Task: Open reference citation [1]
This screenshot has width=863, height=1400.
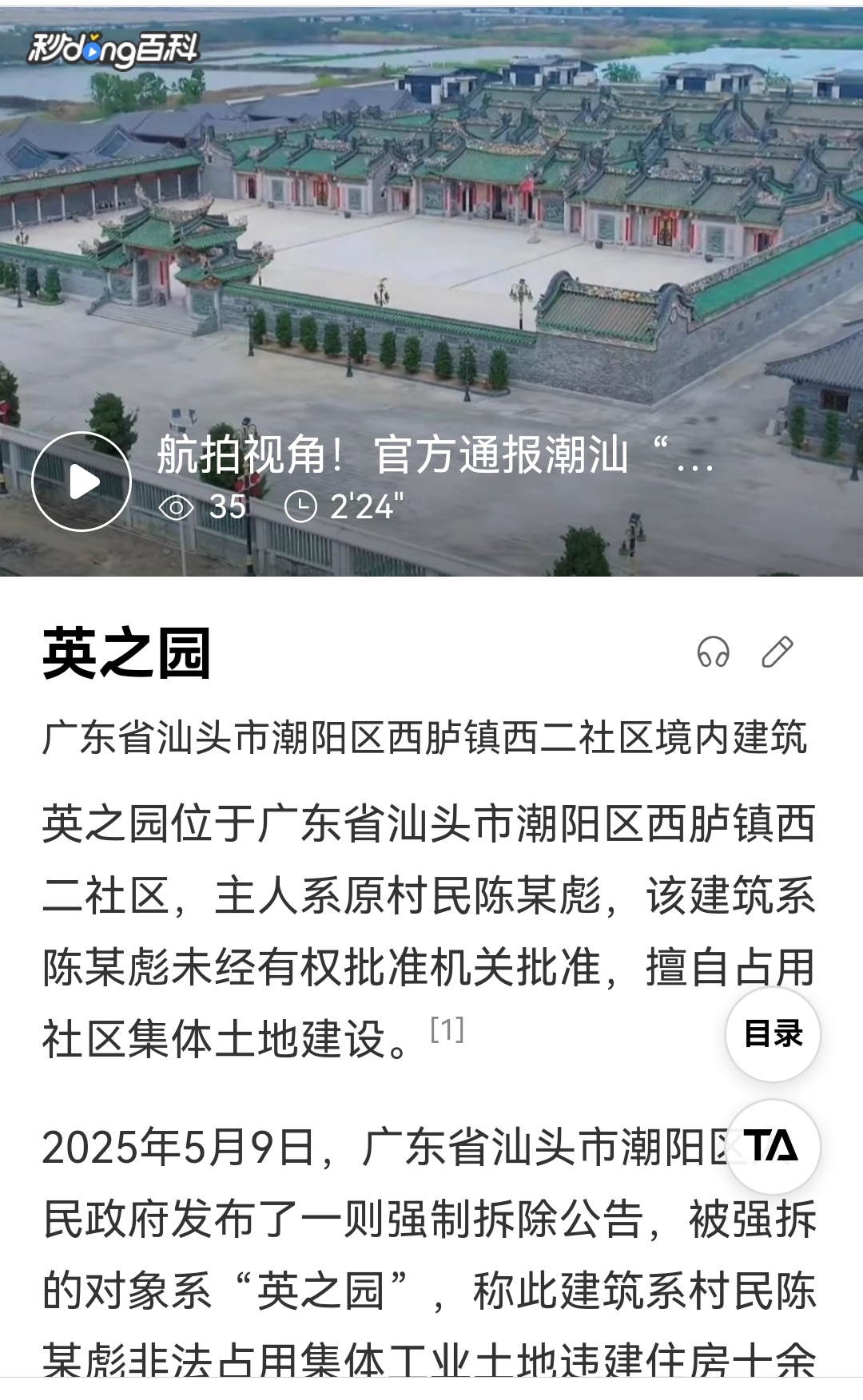Action: coord(447,1030)
